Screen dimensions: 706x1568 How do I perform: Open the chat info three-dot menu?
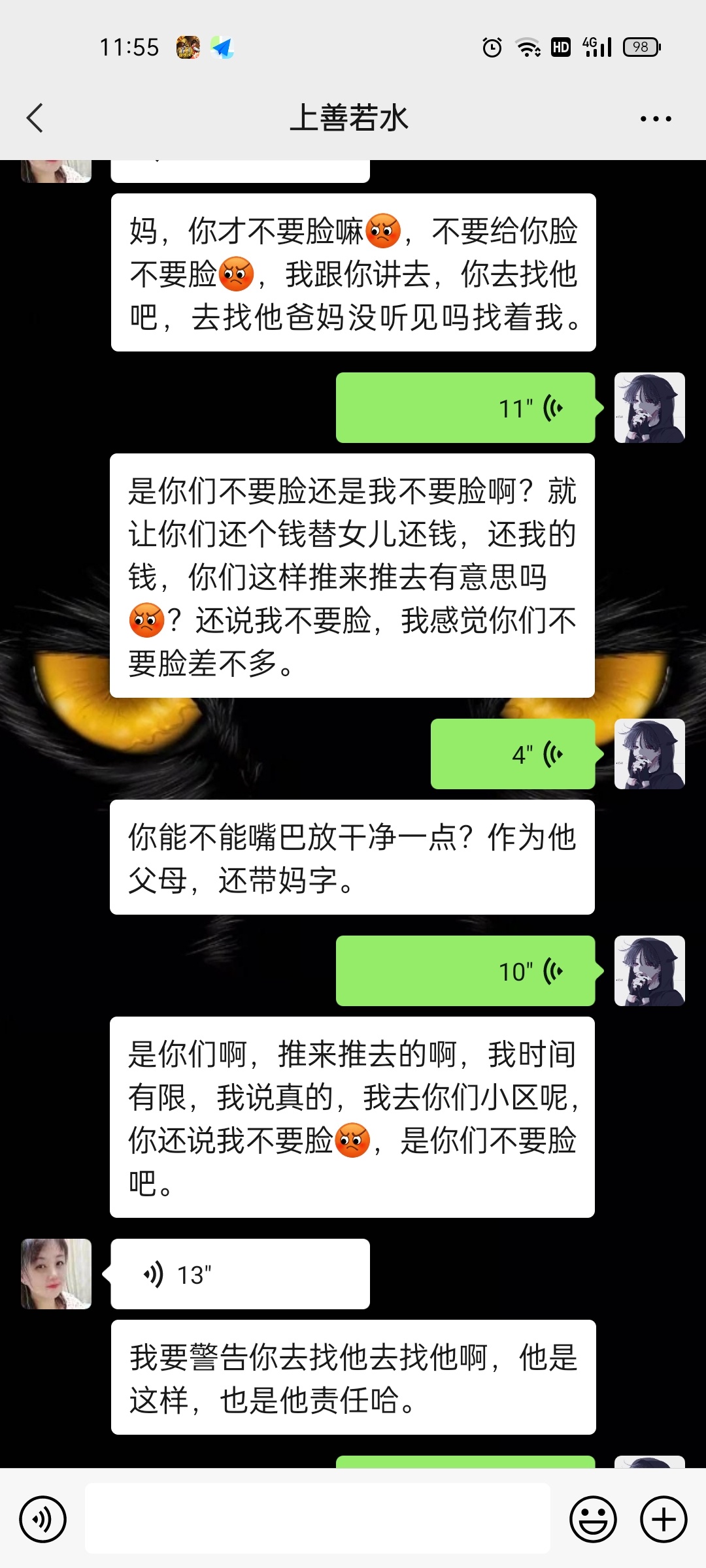tap(656, 119)
